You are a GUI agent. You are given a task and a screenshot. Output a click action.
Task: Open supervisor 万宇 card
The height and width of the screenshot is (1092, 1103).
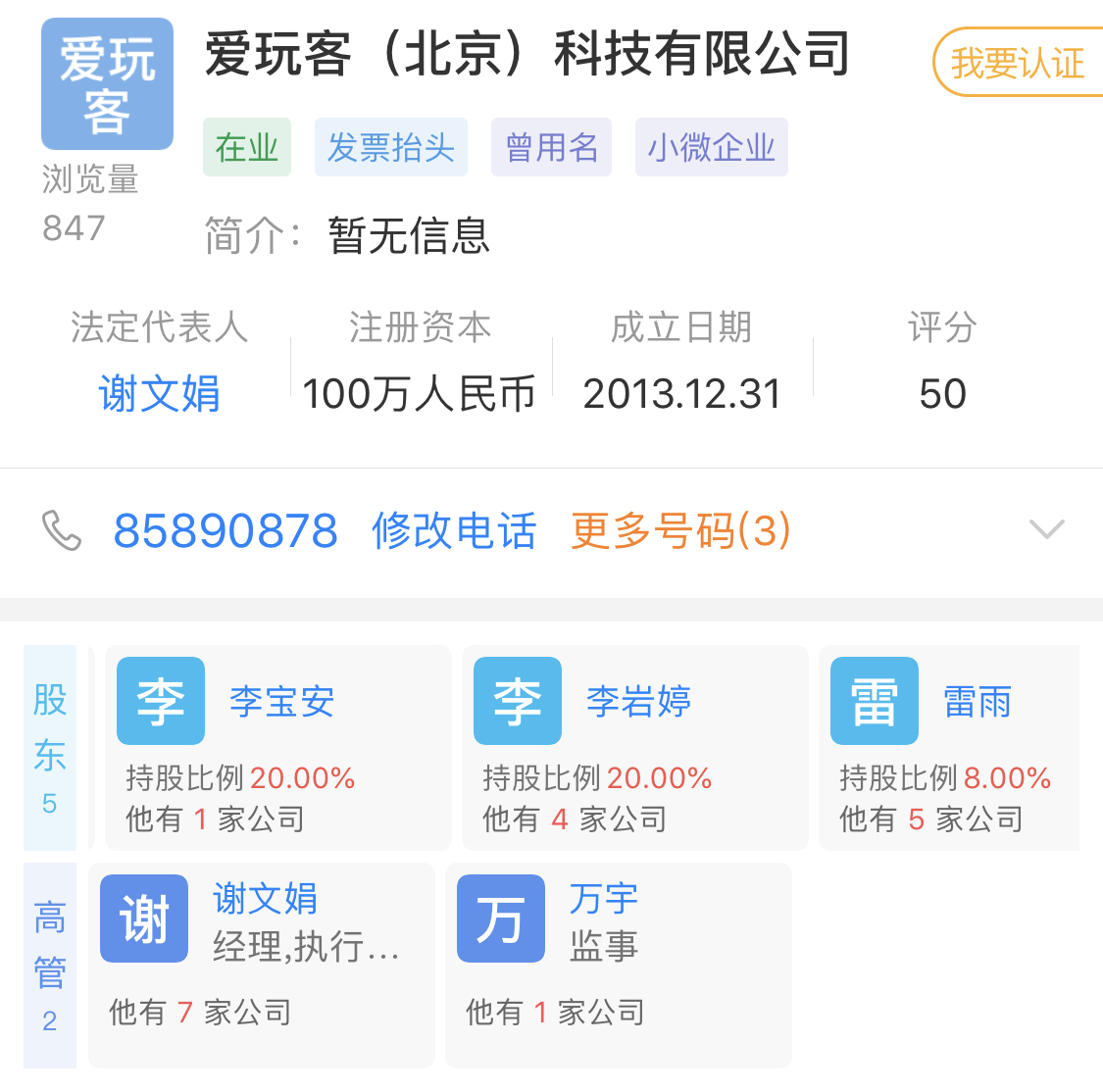pyautogui.click(x=618, y=965)
